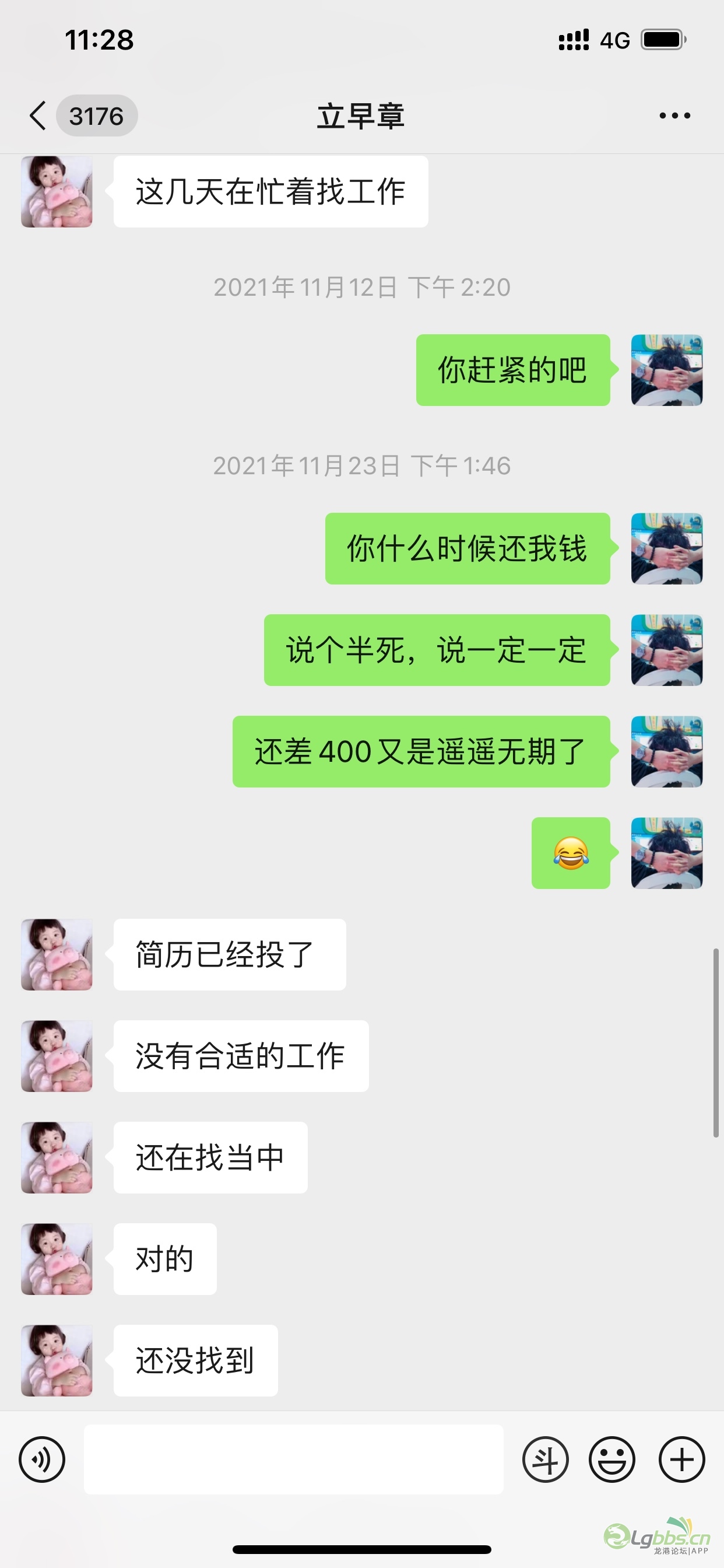Open chat info via three-dot menu
Screen dimensions: 724x1568
tap(674, 116)
